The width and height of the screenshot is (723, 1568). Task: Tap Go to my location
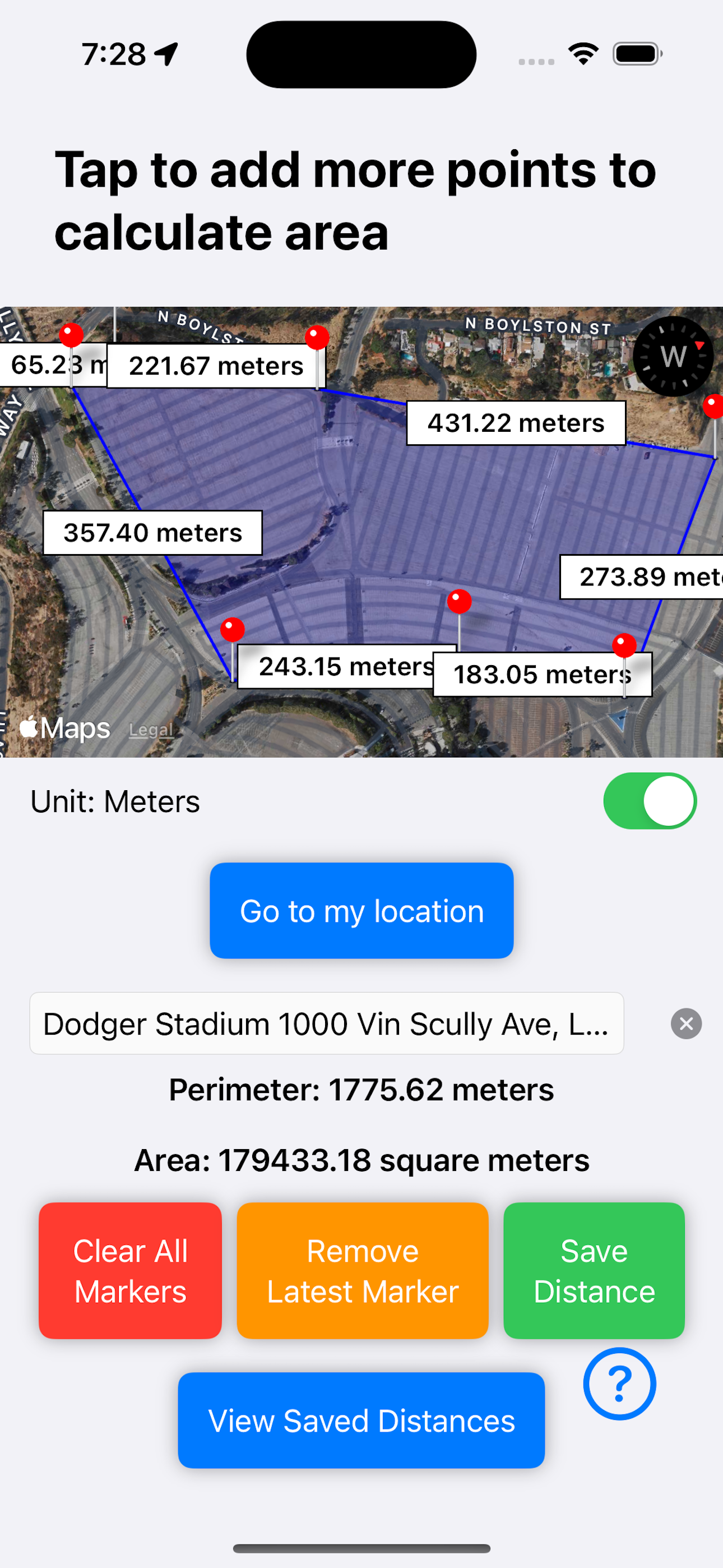point(361,911)
